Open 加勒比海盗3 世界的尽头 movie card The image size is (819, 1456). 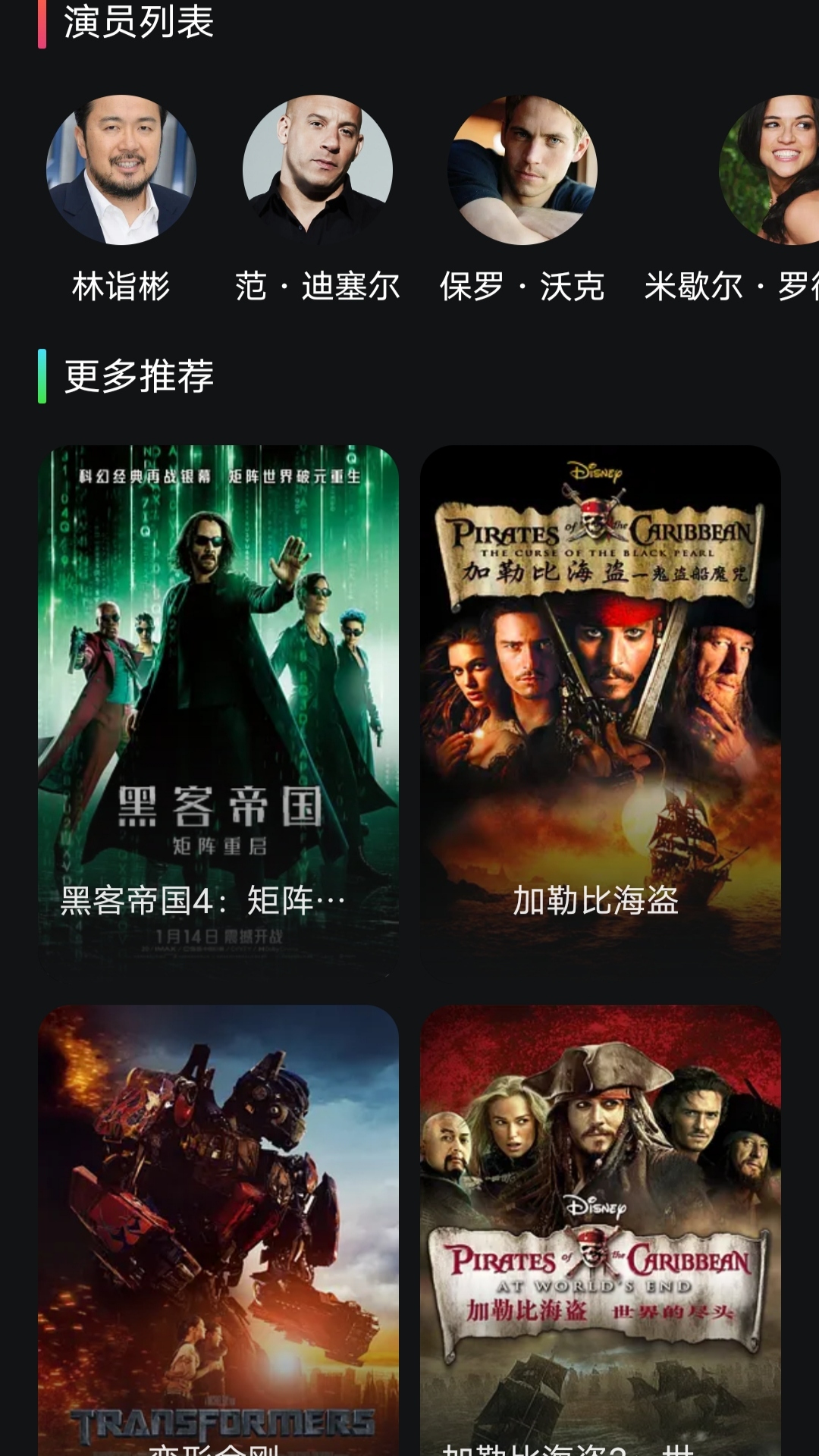click(x=601, y=1228)
